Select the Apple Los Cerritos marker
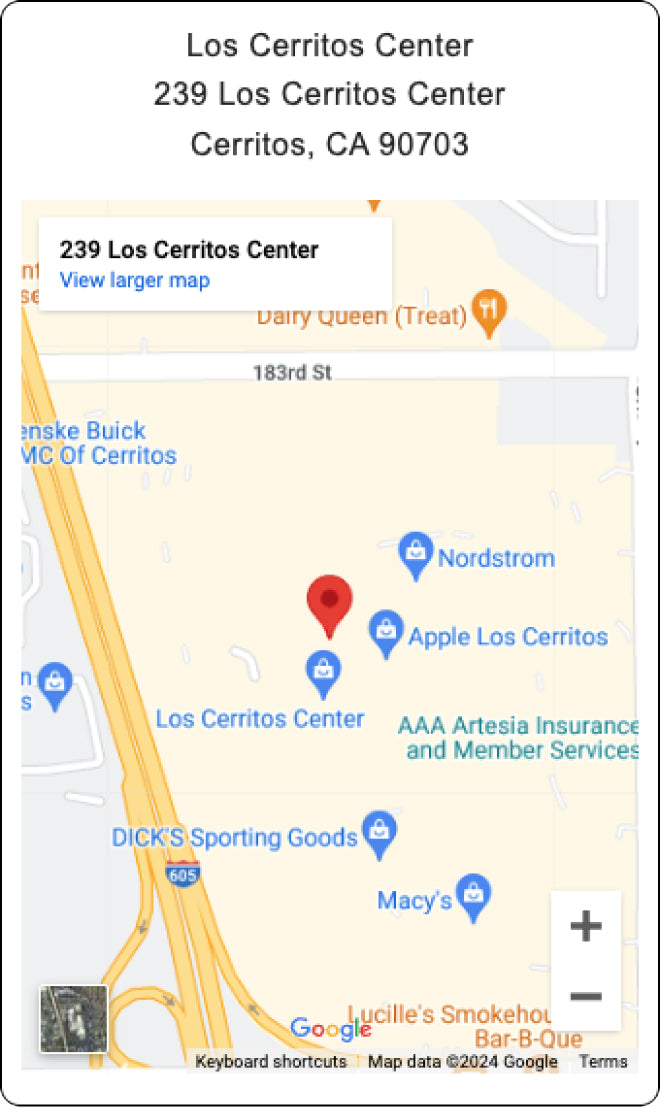The width and height of the screenshot is (660, 1107). [386, 632]
